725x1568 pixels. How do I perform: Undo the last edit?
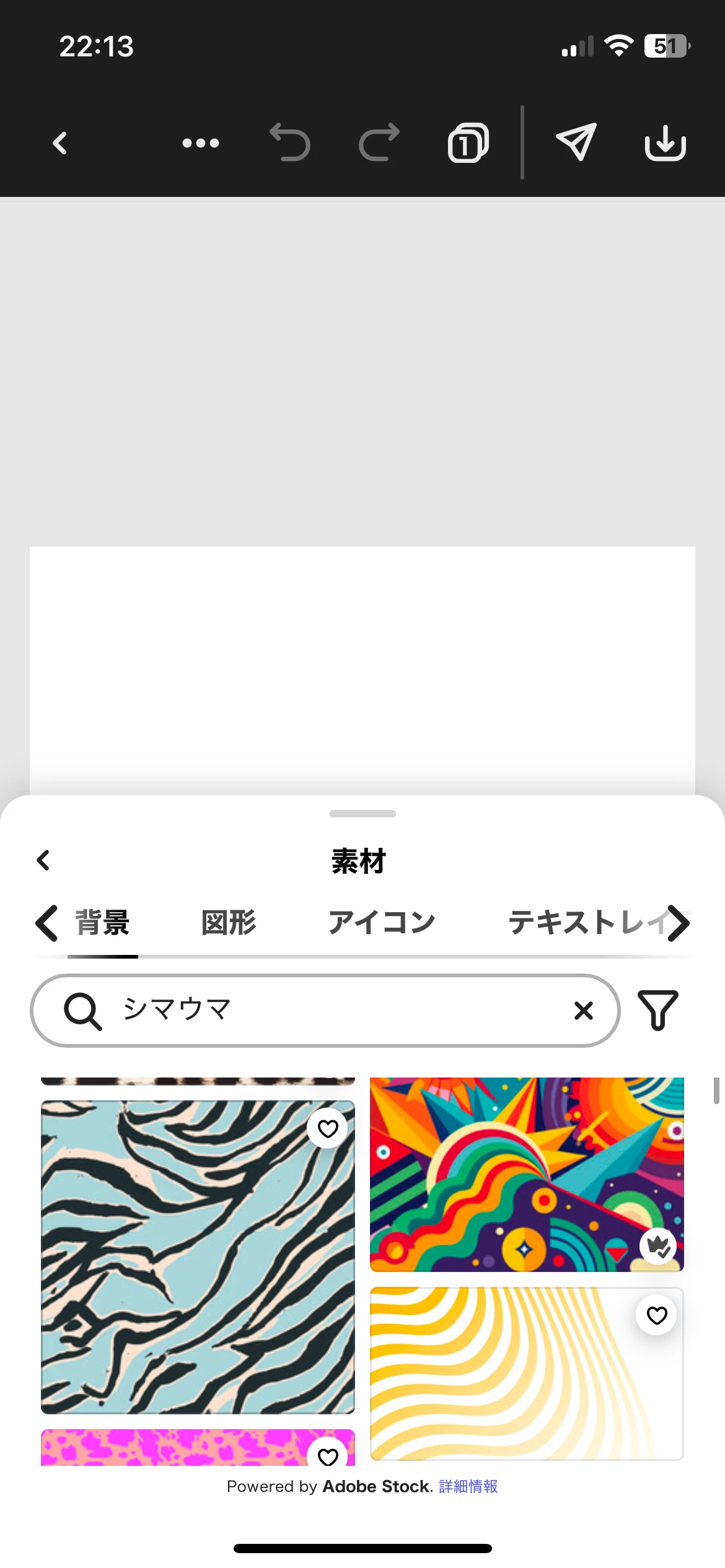(290, 143)
